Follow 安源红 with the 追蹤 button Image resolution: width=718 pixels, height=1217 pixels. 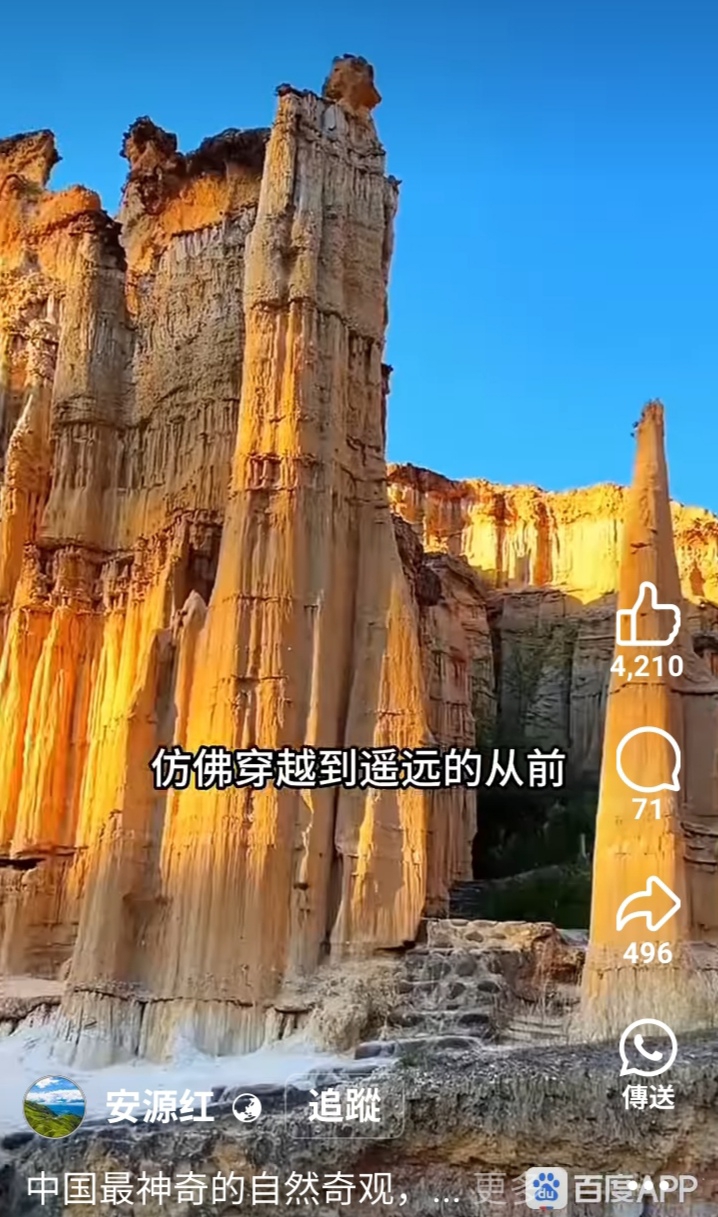344,1106
